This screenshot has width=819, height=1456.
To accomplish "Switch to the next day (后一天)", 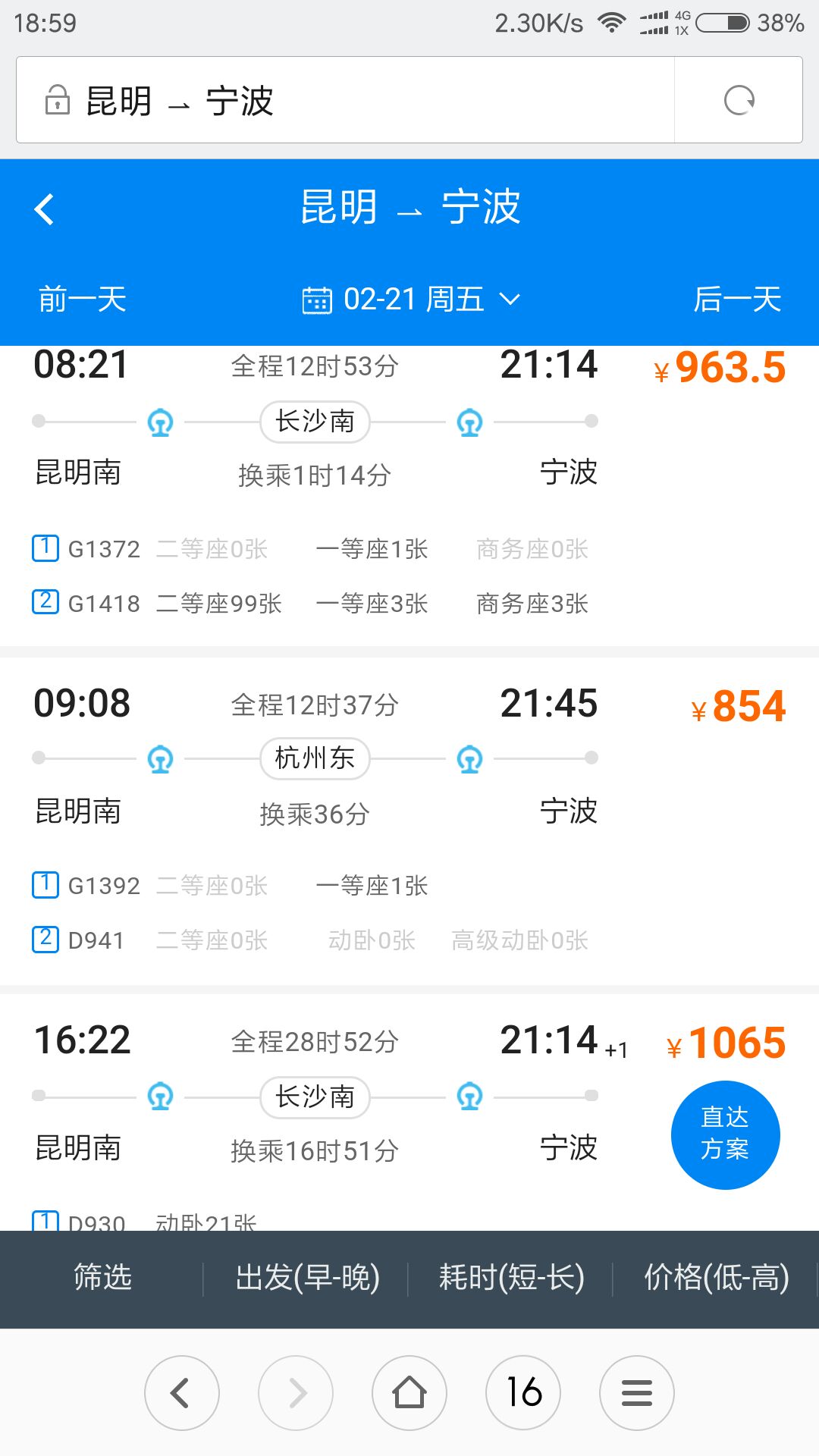I will [x=737, y=299].
